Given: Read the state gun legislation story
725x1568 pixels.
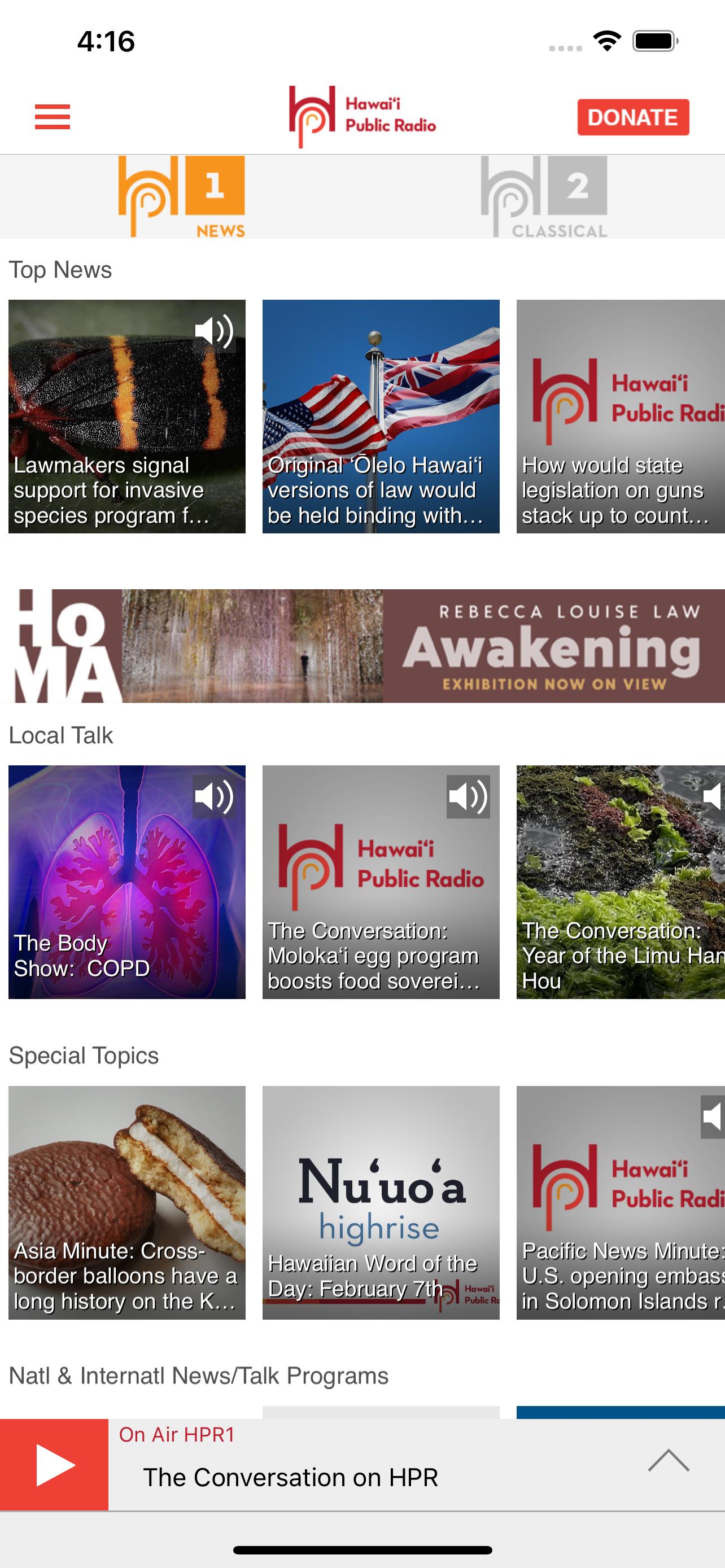Looking at the screenshot, I should tap(621, 417).
